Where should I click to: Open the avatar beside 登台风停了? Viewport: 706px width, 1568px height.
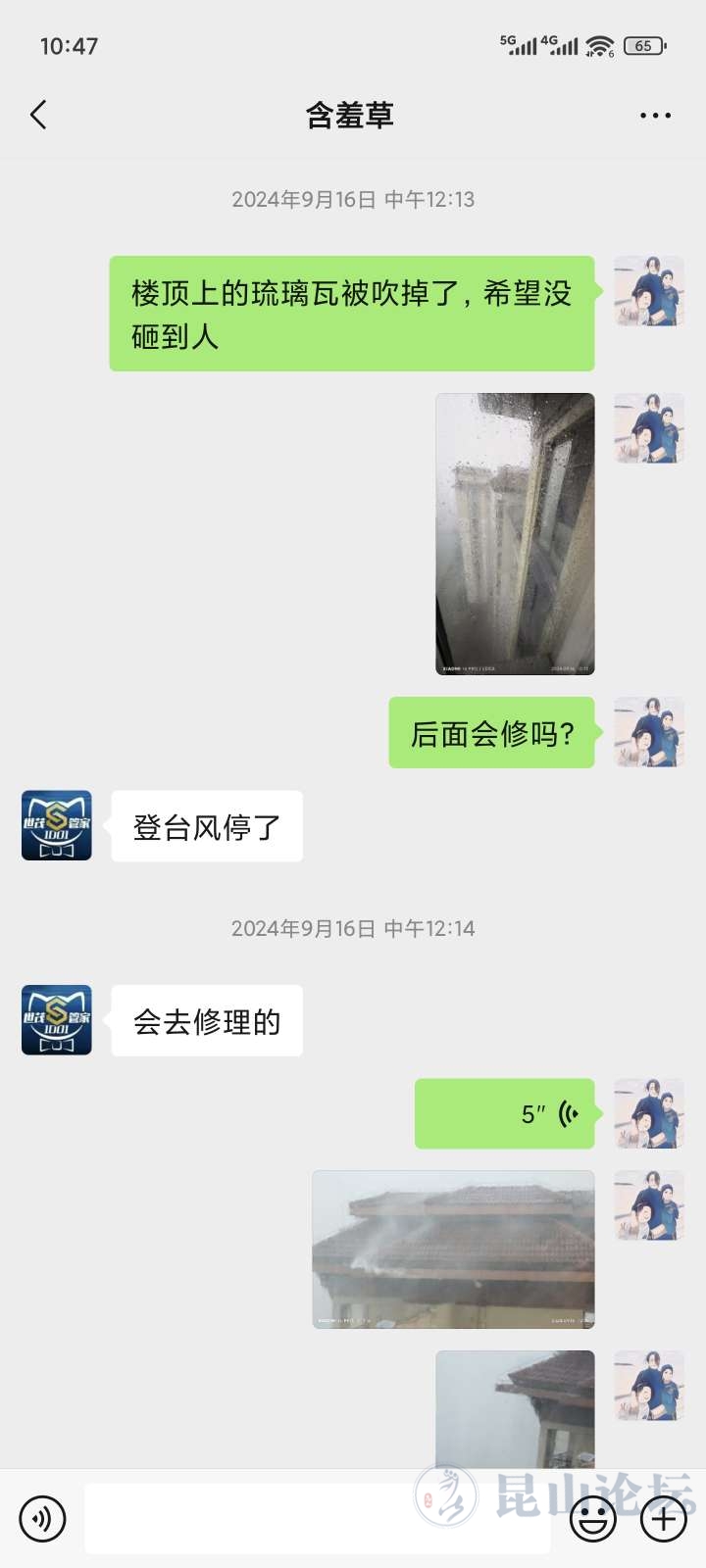coord(57,826)
